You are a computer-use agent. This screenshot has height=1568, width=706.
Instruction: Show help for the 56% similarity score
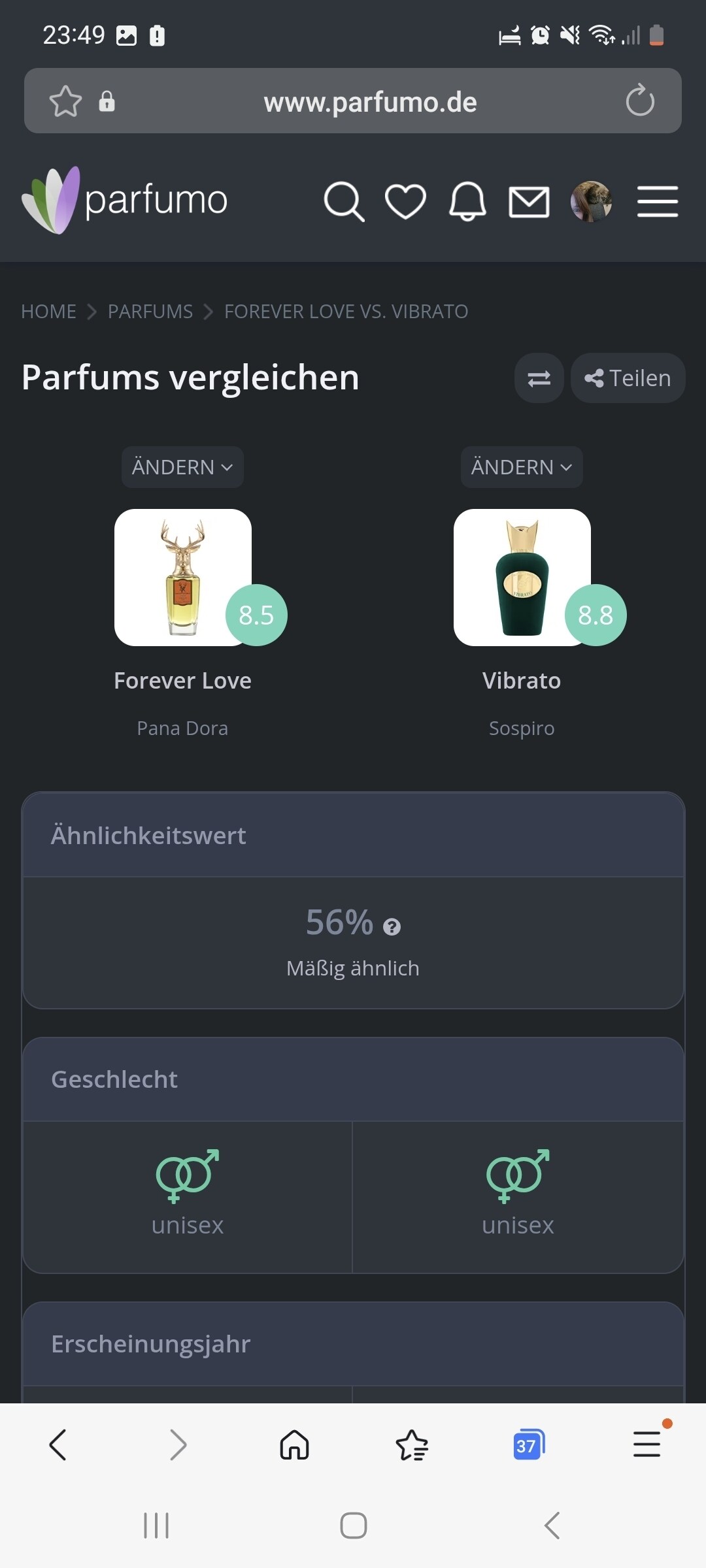[392, 927]
